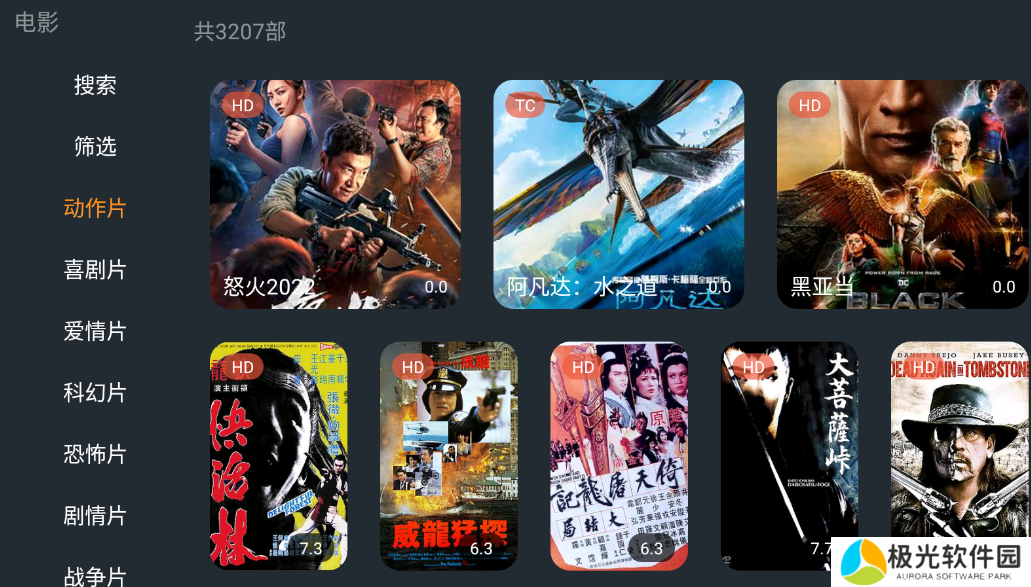Select the 战争片 category
The width and height of the screenshot is (1031, 587).
[x=95, y=576]
